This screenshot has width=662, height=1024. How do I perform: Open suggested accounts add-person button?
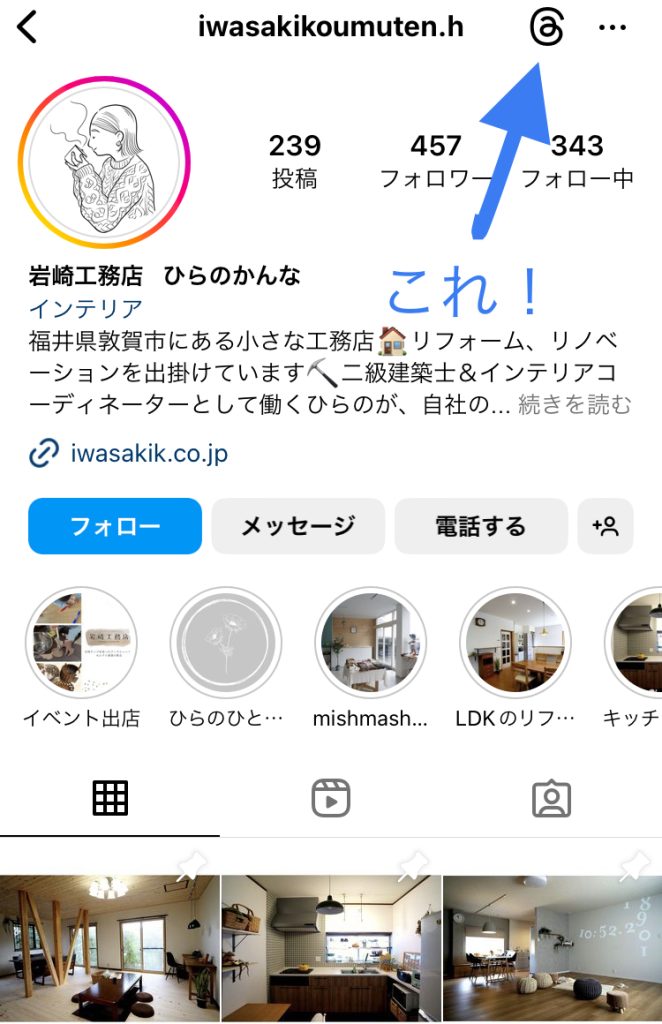point(605,526)
